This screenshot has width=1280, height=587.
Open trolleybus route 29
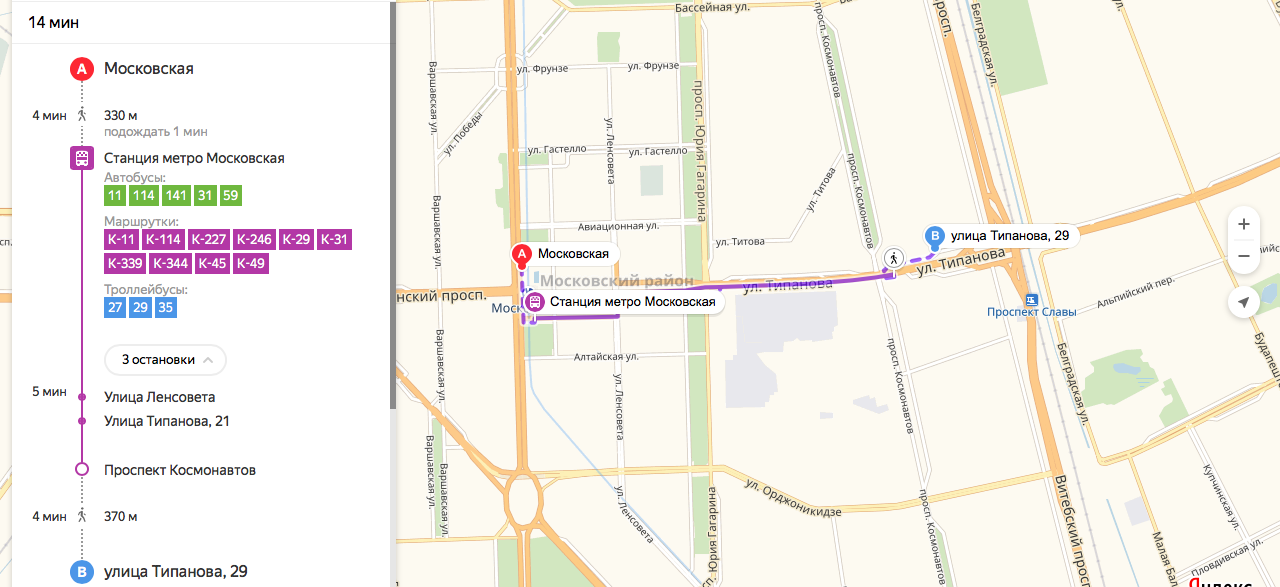pyautogui.click(x=141, y=308)
